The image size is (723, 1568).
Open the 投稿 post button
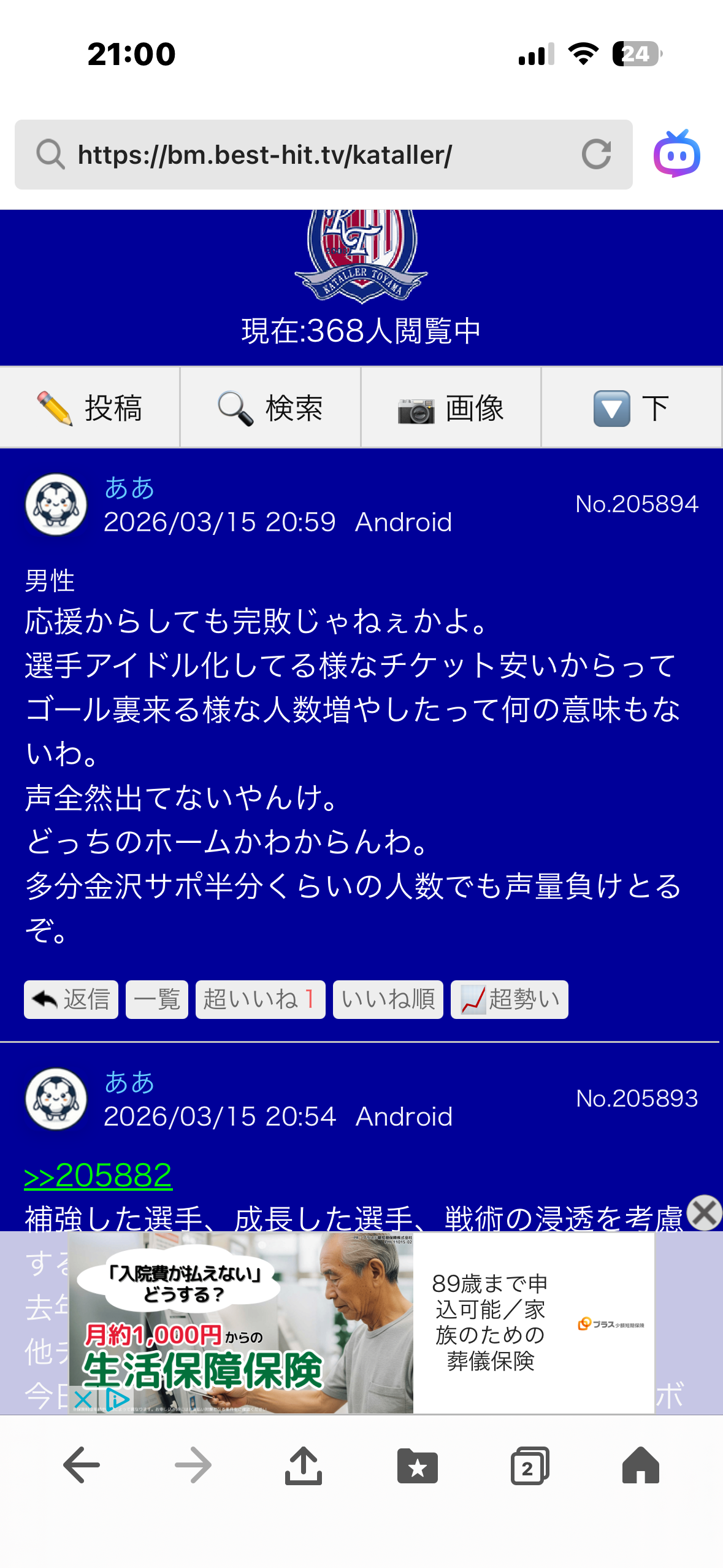coord(90,408)
